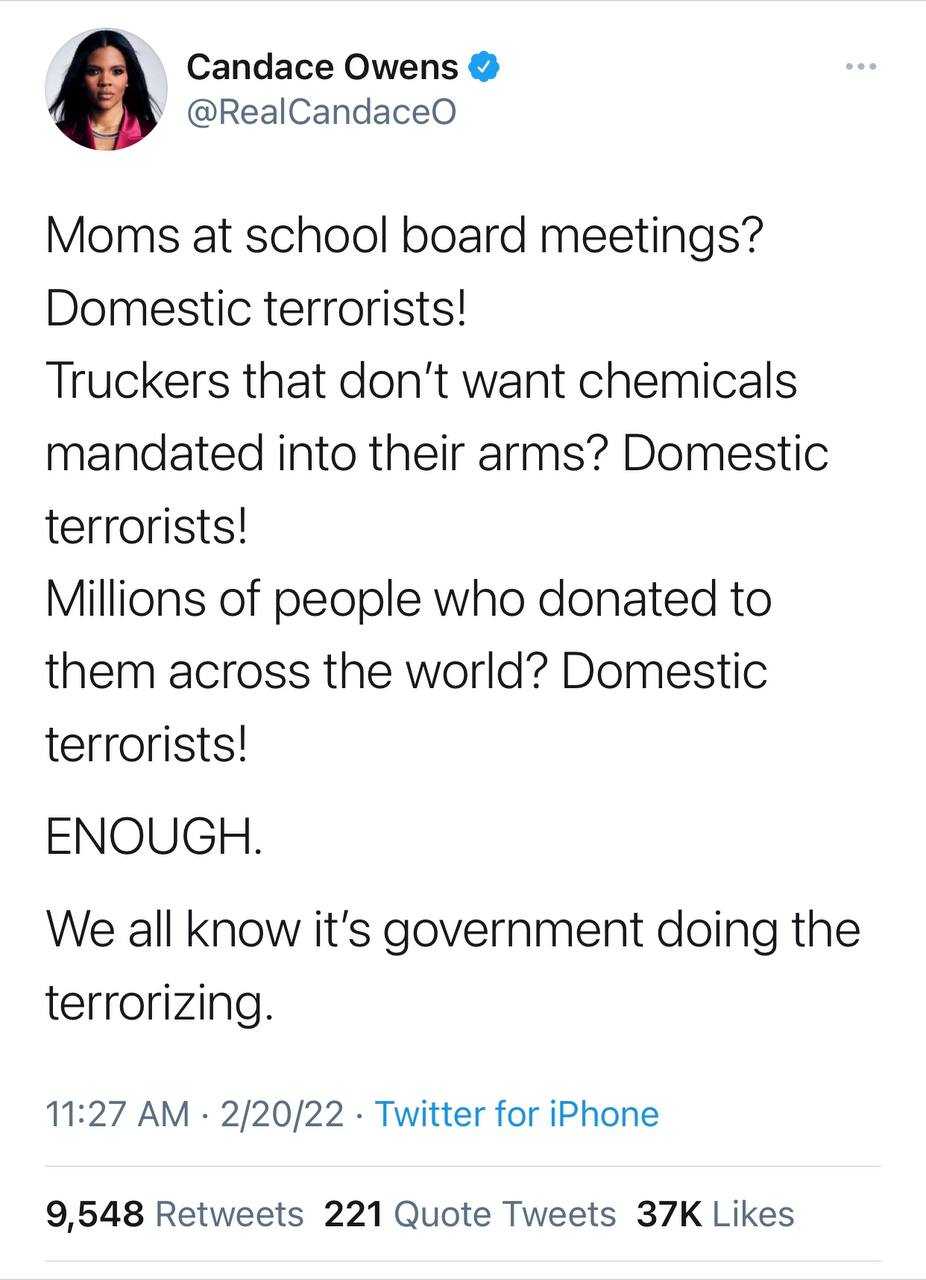
Task: Open the @RealCandaceO profile handle
Action: click(321, 112)
